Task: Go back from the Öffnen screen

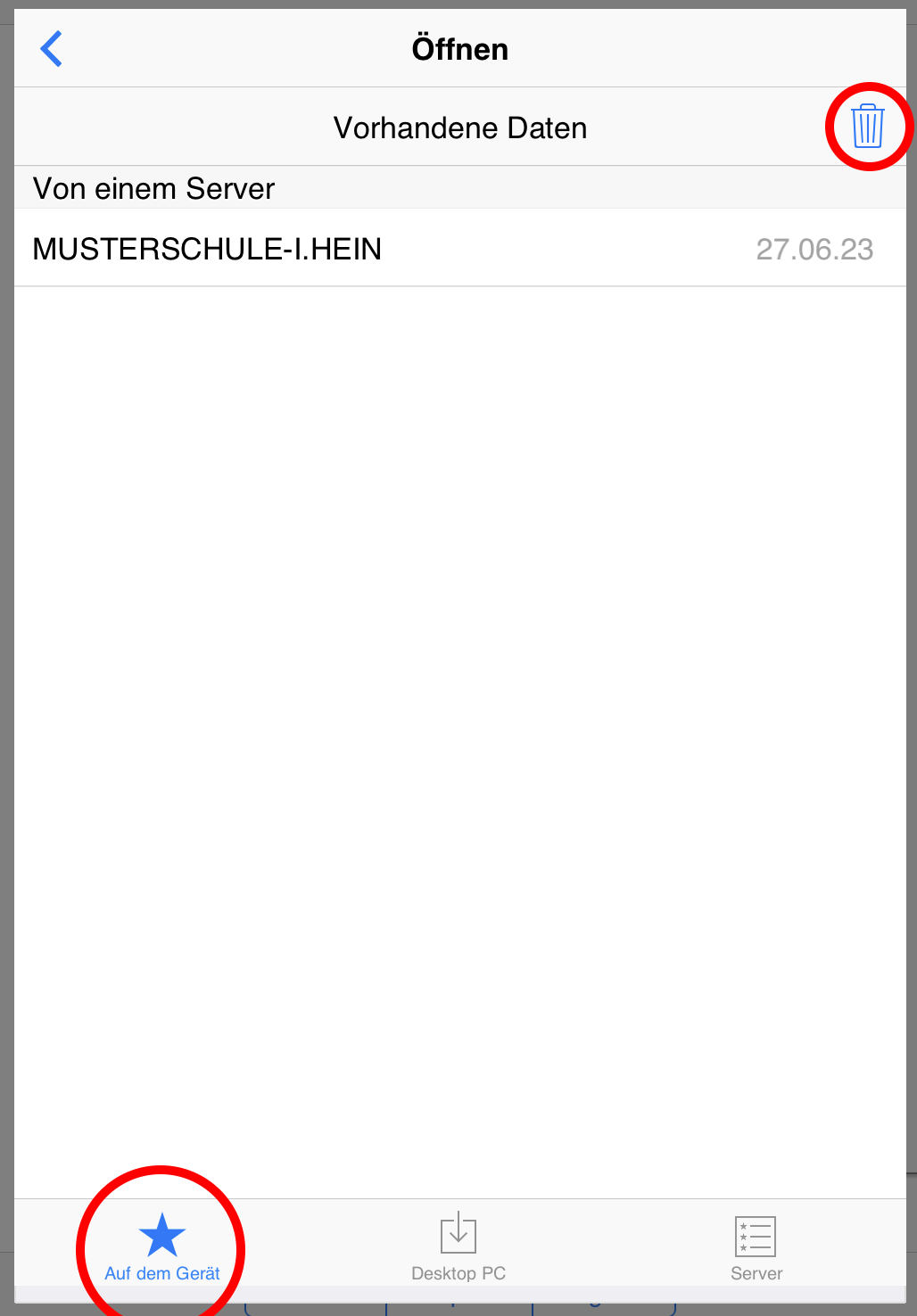Action: [52, 49]
